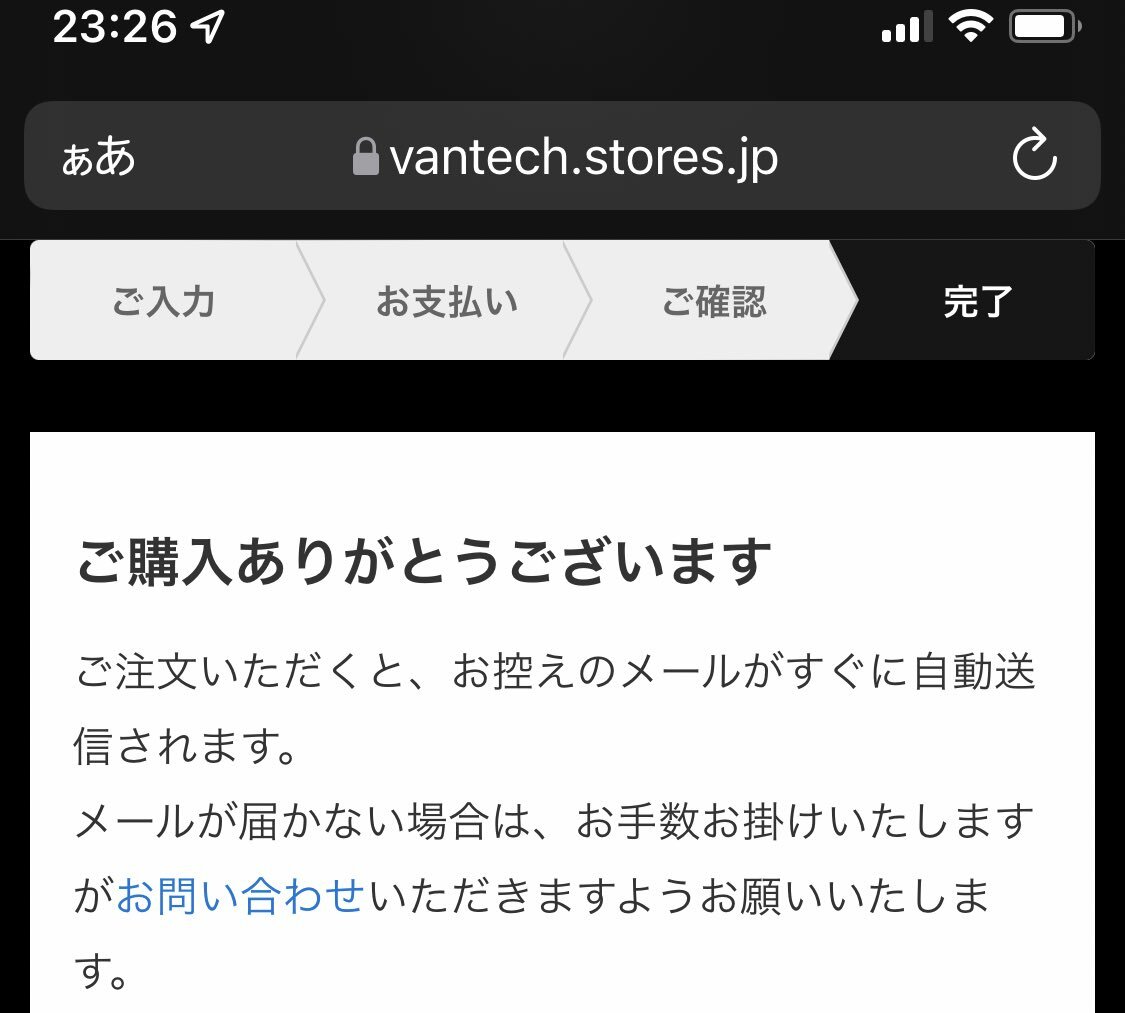The image size is (1125, 1013).
Task: Tap the vantech.stores.jp address bar
Action: [x=565, y=157]
